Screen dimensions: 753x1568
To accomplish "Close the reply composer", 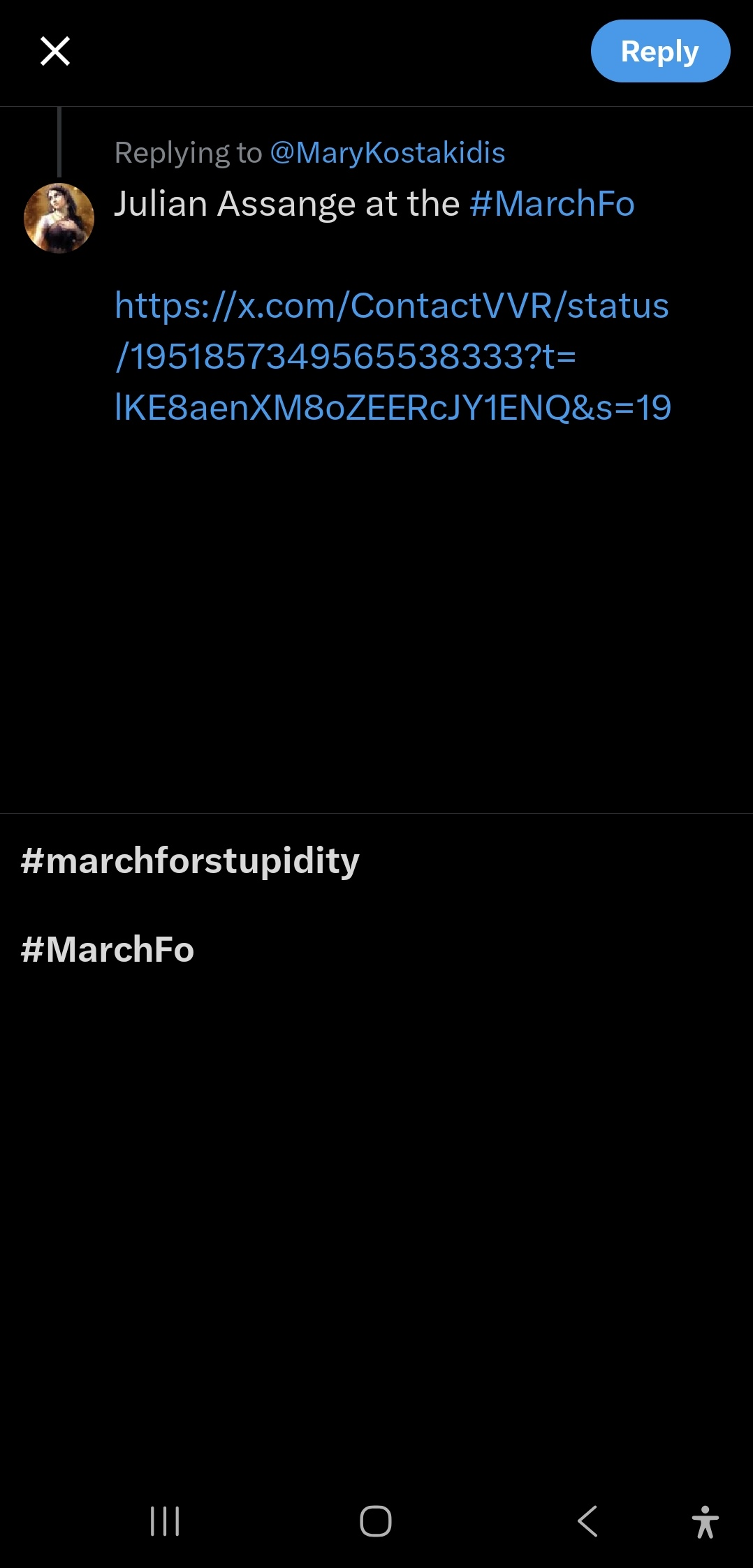I will pos(55,51).
